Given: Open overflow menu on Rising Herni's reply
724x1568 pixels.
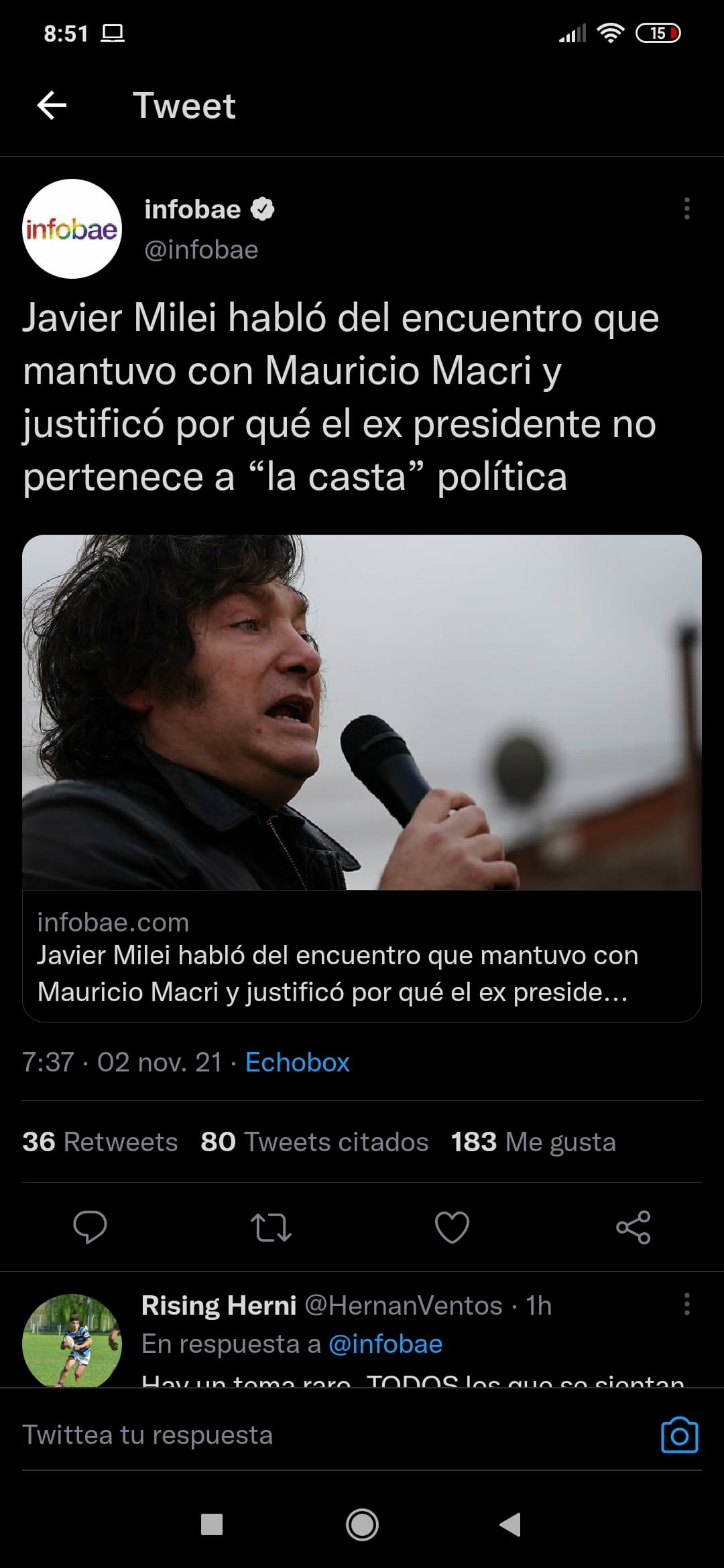Looking at the screenshot, I should pyautogui.click(x=686, y=1304).
